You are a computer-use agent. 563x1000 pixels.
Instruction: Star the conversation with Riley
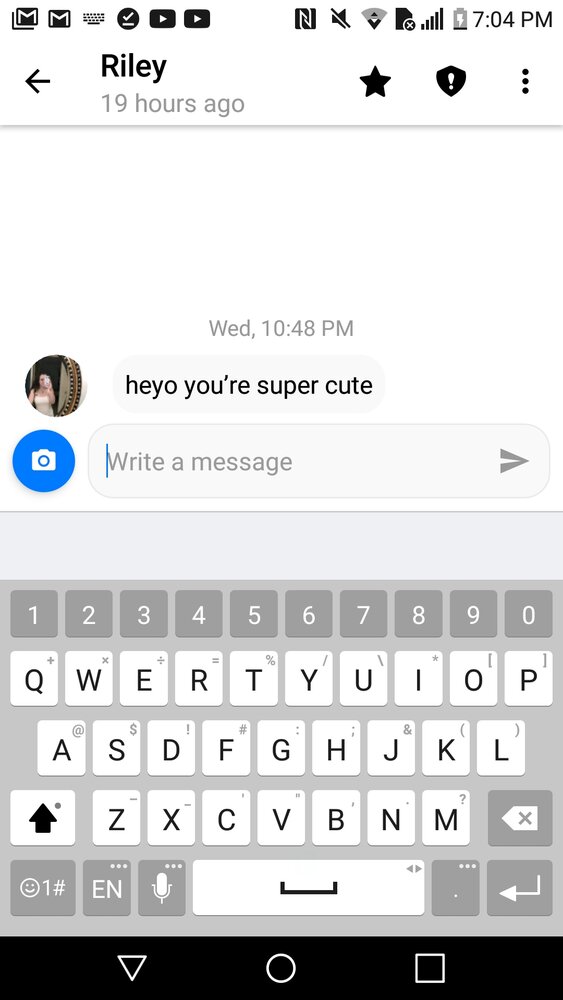coord(375,82)
